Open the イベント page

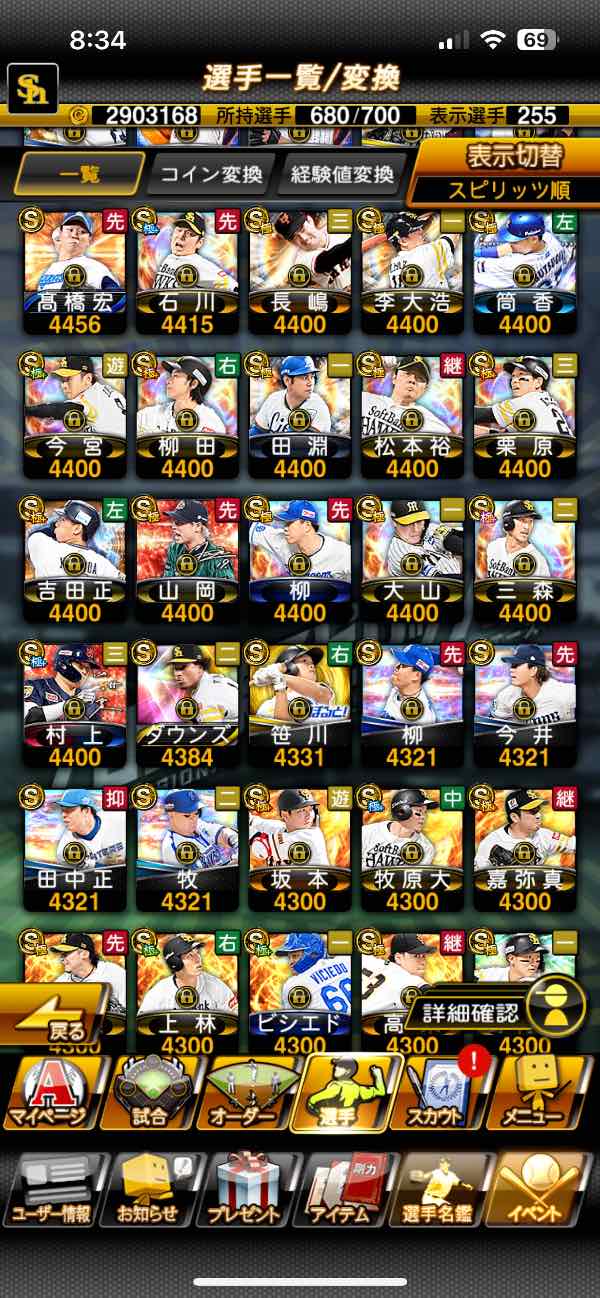(541, 1190)
